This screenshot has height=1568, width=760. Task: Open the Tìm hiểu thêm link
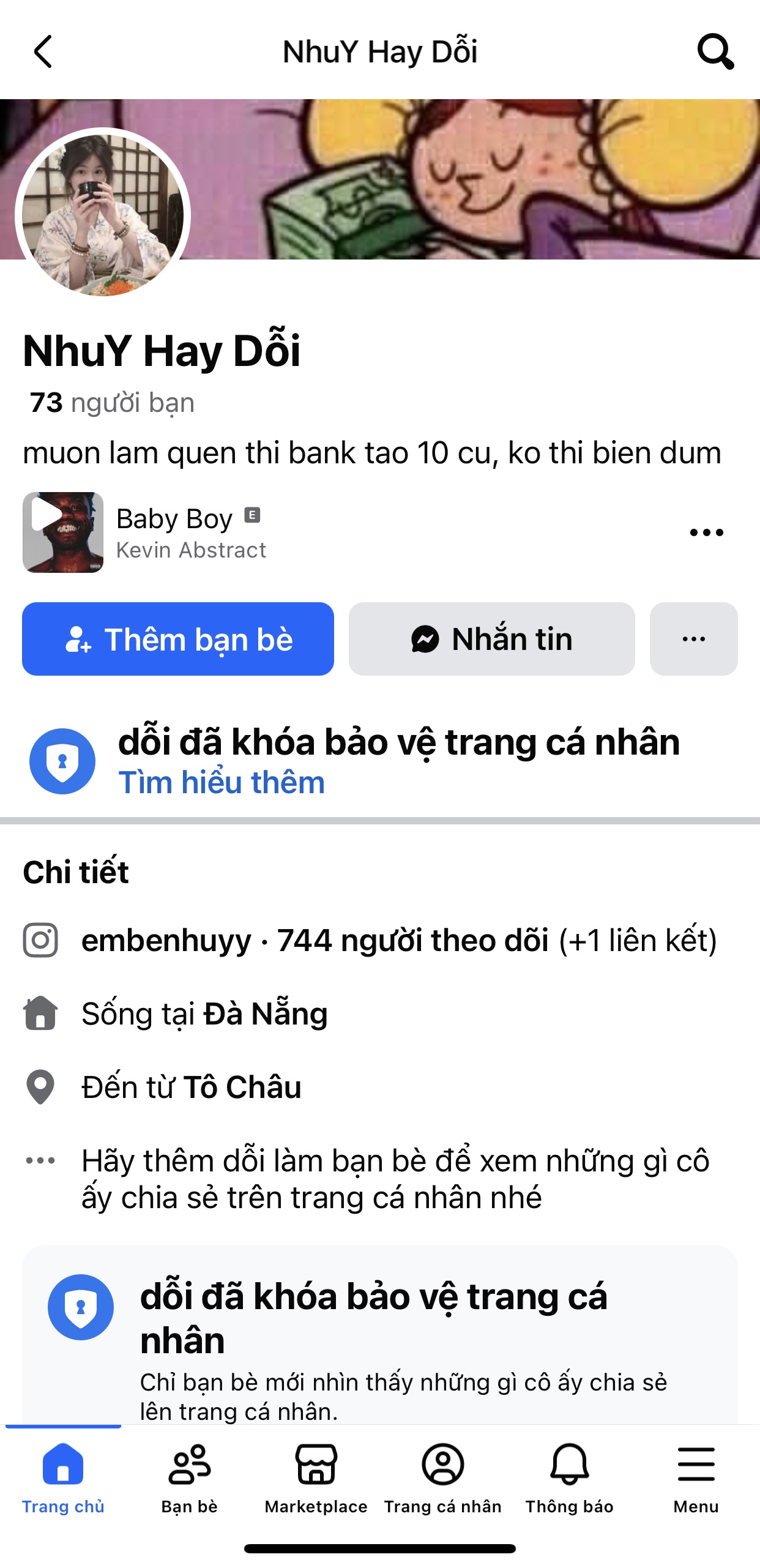pos(222,782)
